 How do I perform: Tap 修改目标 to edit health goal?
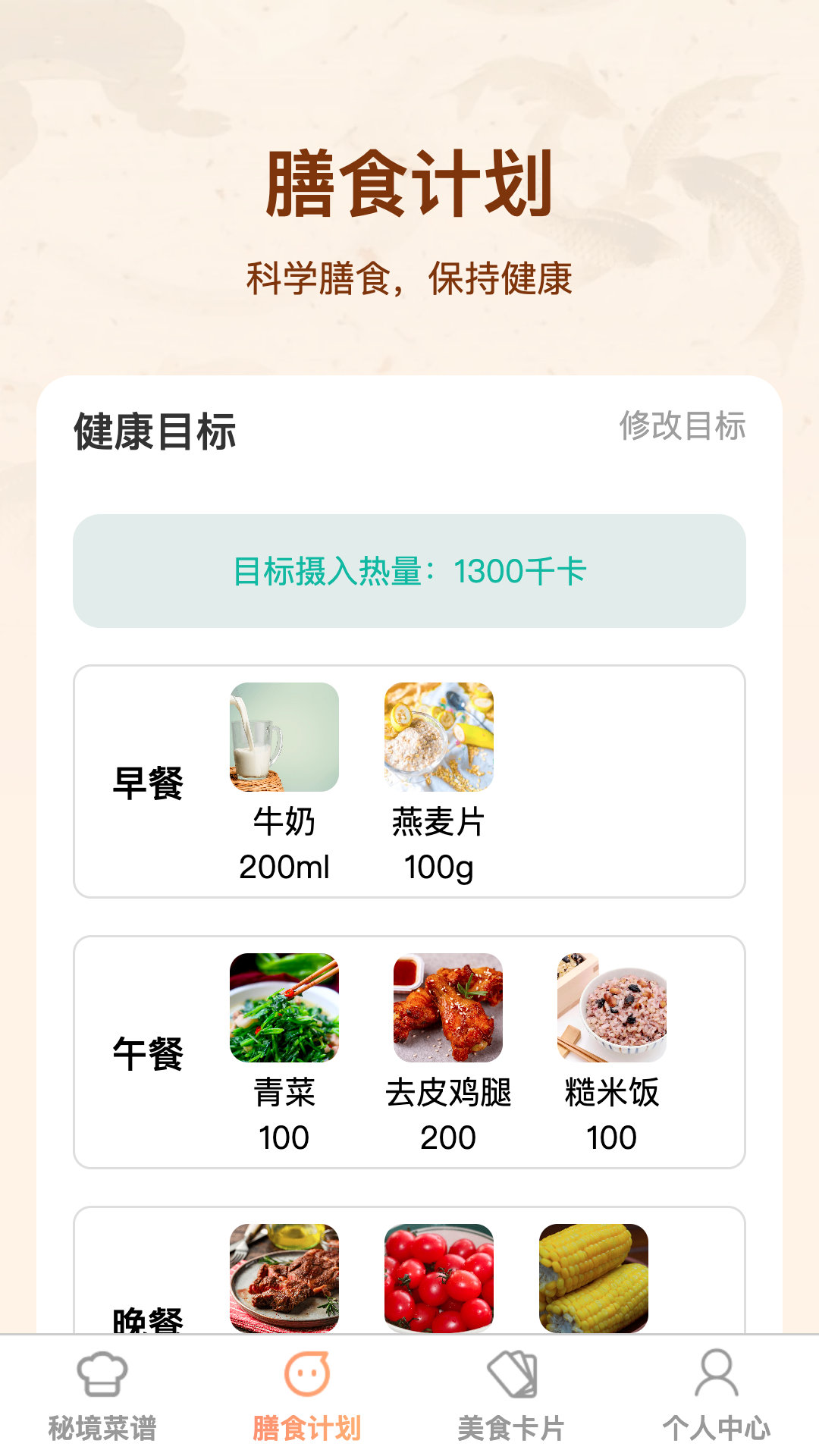[682, 426]
